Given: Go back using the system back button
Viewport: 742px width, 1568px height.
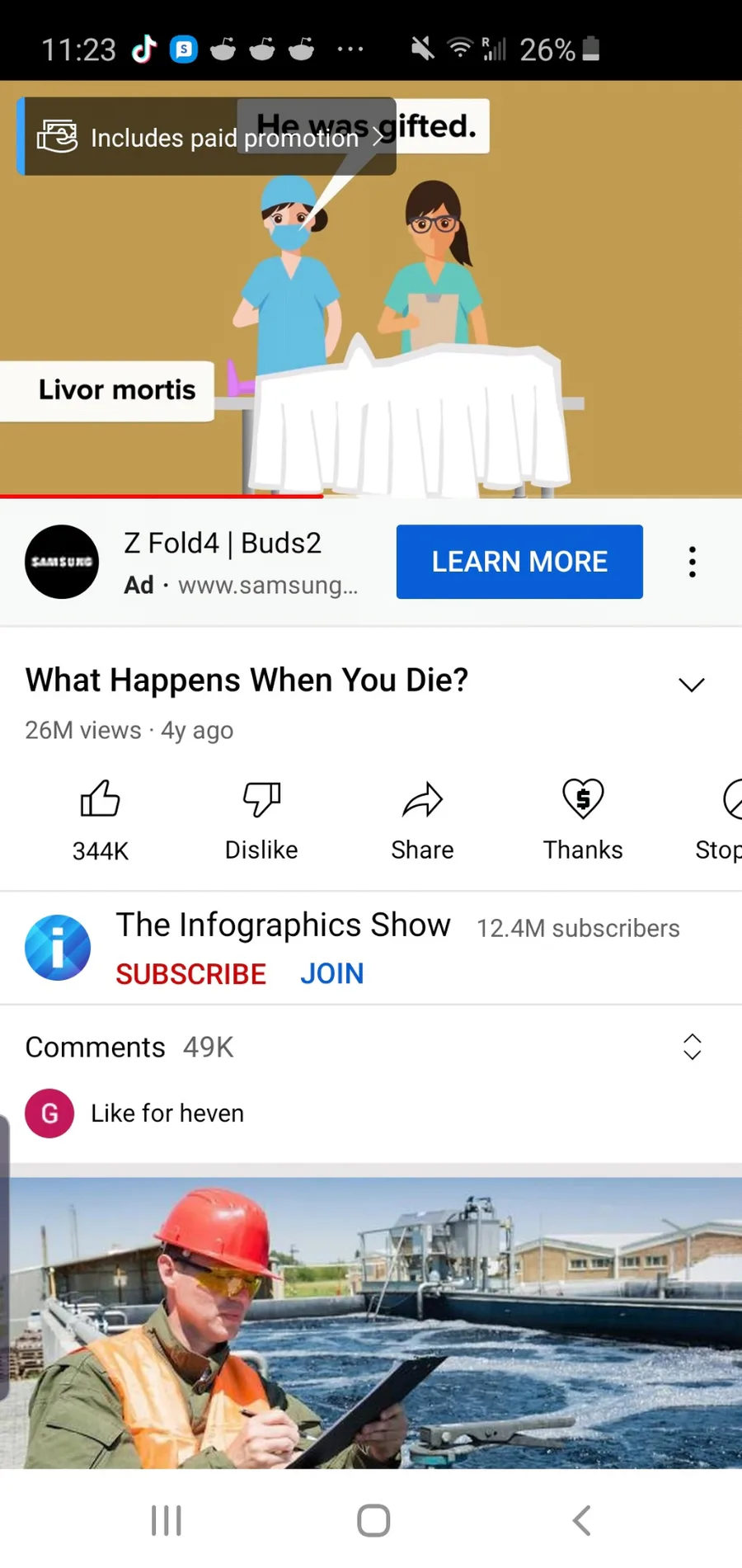Looking at the screenshot, I should point(581,1520).
